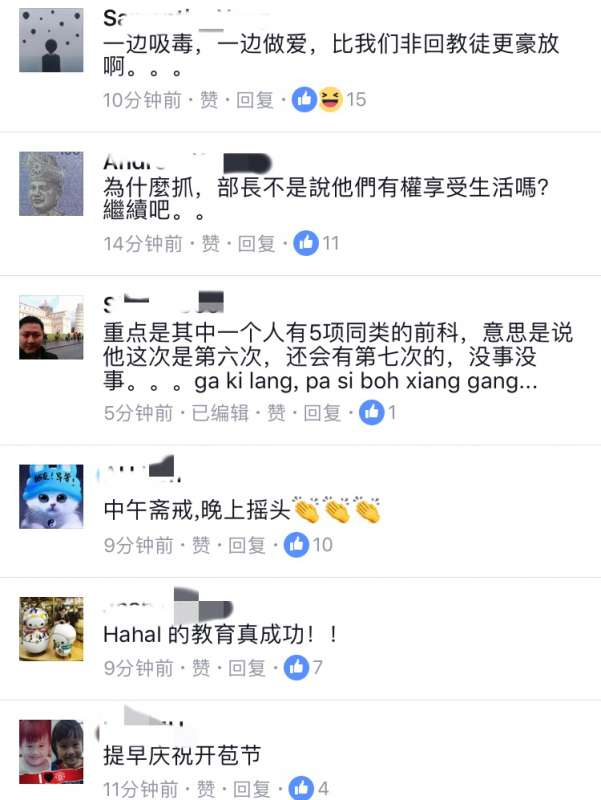Reply to the comment '重点是其中一个人有5项'
601x800 pixels.
click(322, 413)
